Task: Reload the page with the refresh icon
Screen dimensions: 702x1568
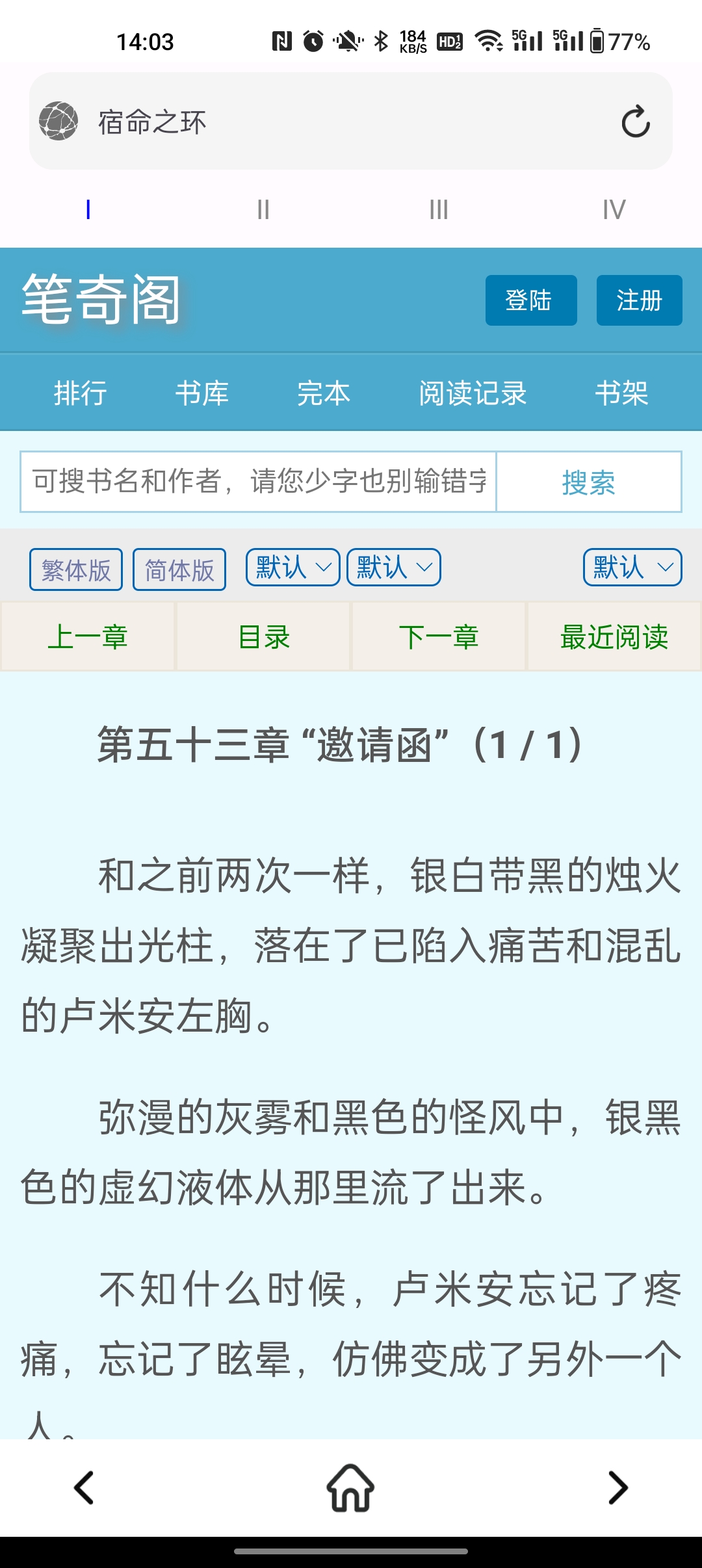Action: pos(635,122)
